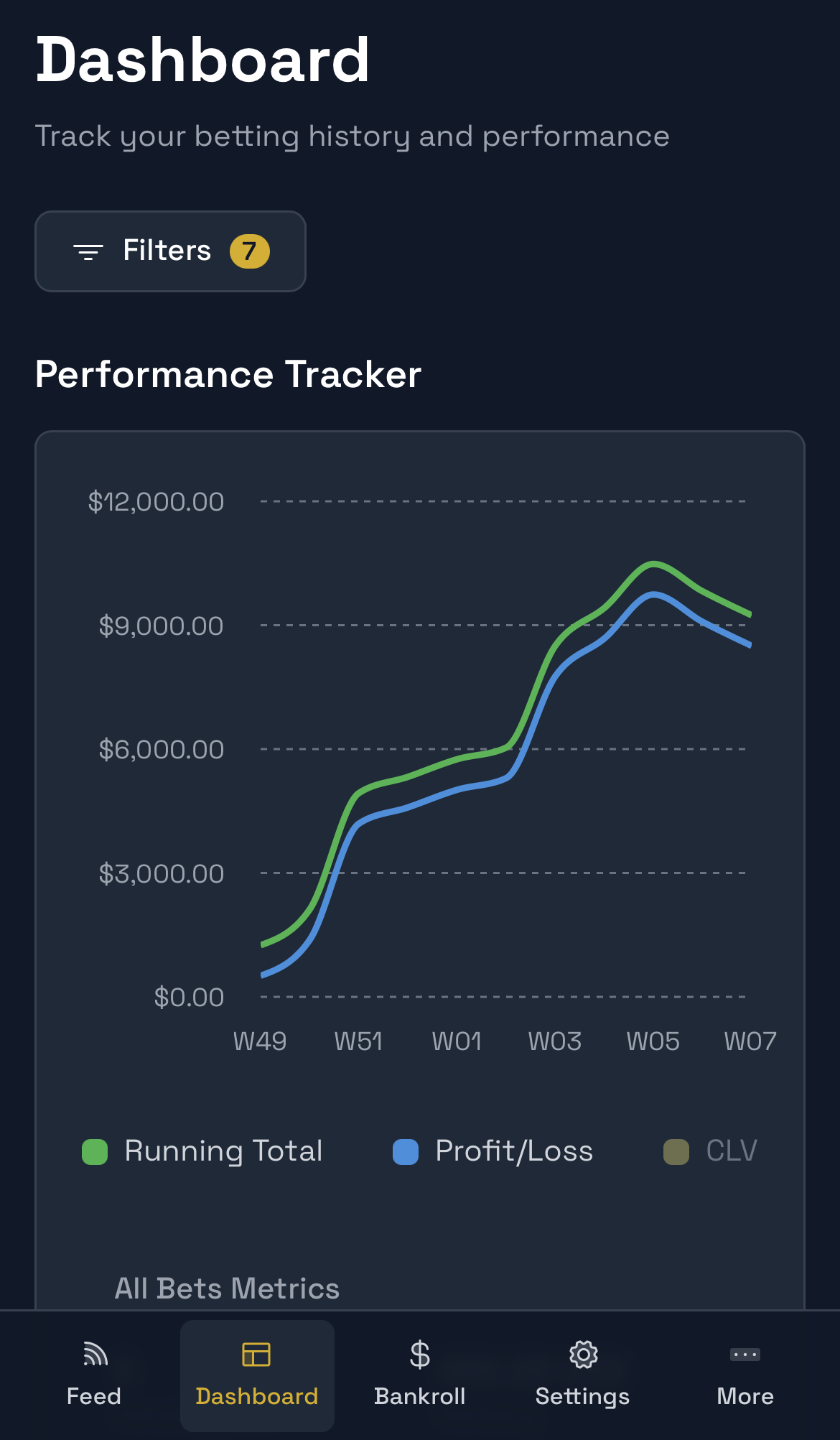
Task: Go to the Bankroll tab
Action: point(420,1375)
